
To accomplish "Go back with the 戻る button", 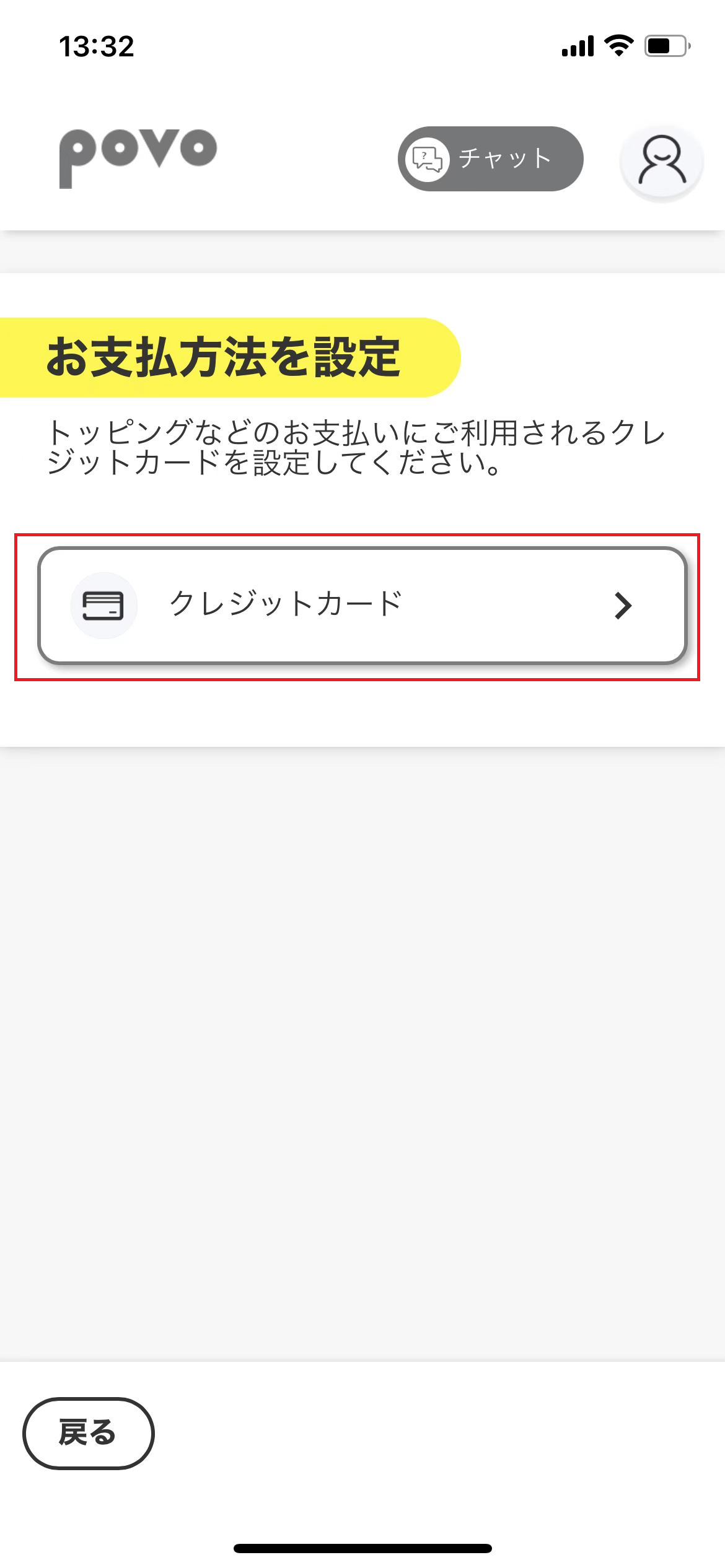I will click(88, 1433).
